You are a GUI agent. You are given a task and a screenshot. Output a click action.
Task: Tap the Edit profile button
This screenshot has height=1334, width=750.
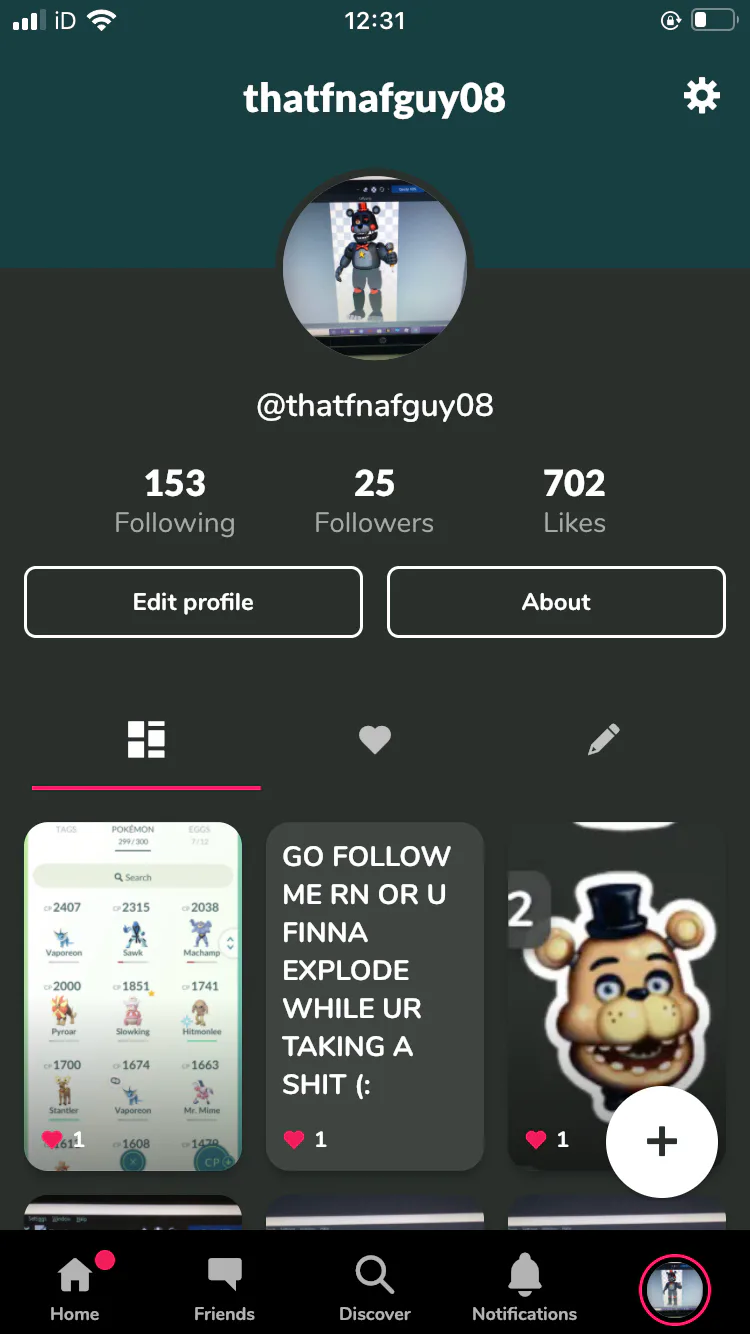click(x=193, y=602)
